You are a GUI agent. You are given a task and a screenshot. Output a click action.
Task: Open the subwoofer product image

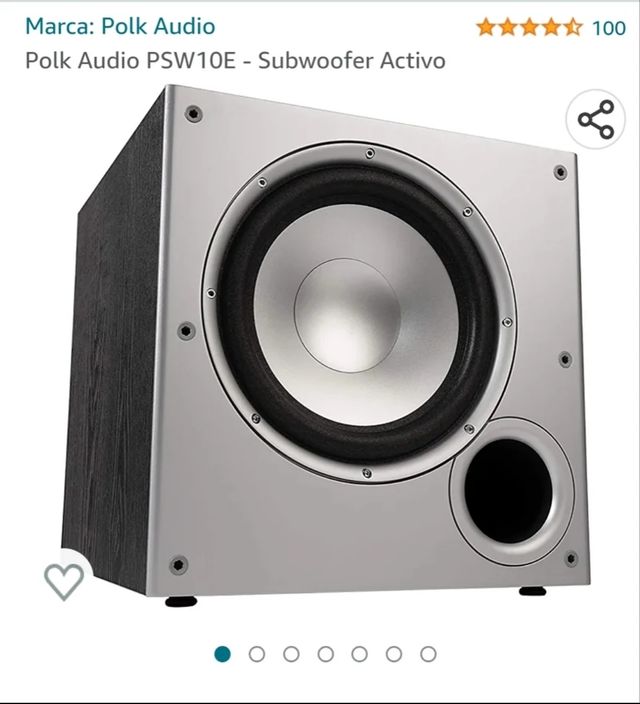click(330, 350)
